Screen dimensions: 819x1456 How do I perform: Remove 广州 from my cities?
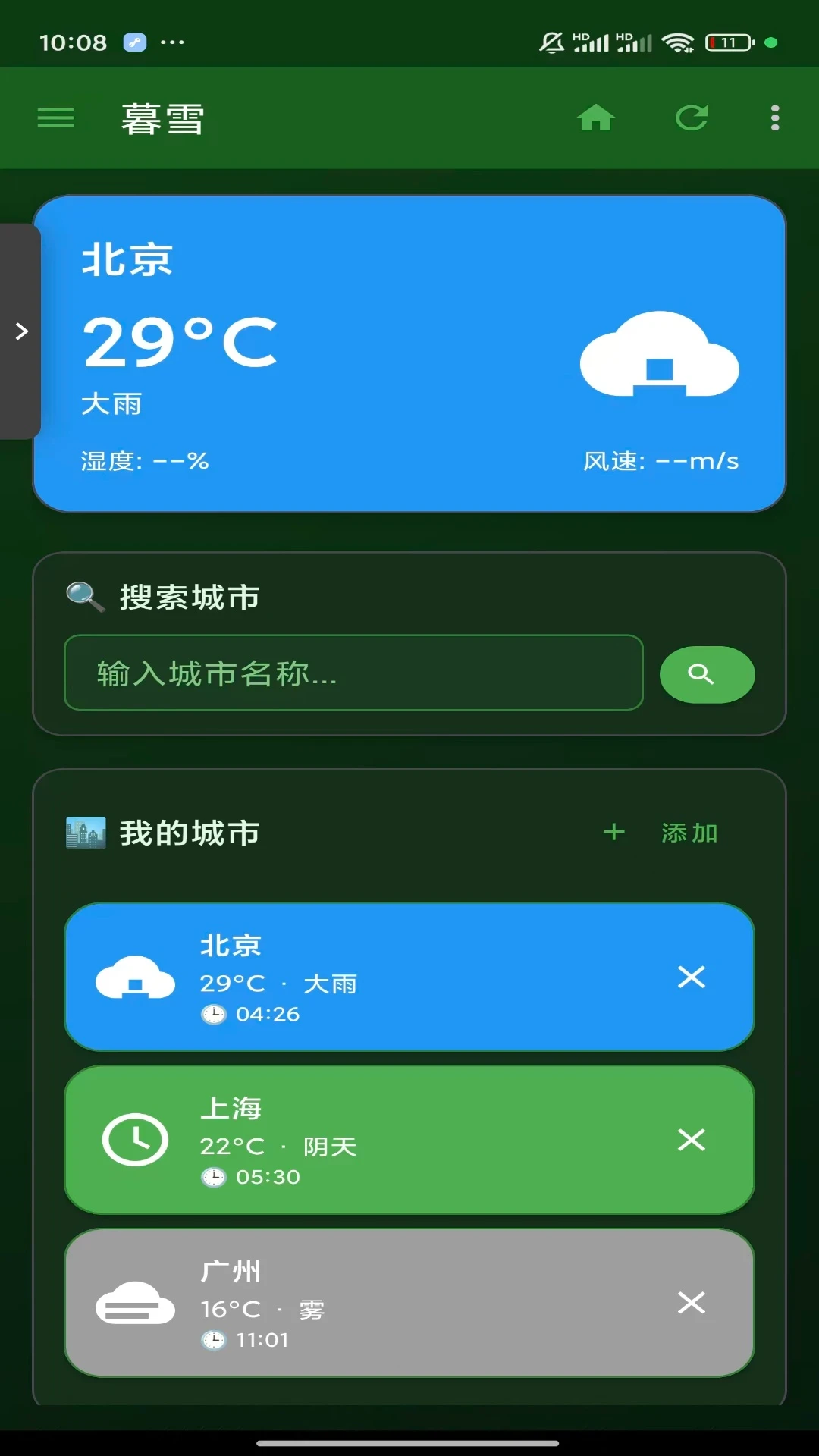click(691, 1303)
